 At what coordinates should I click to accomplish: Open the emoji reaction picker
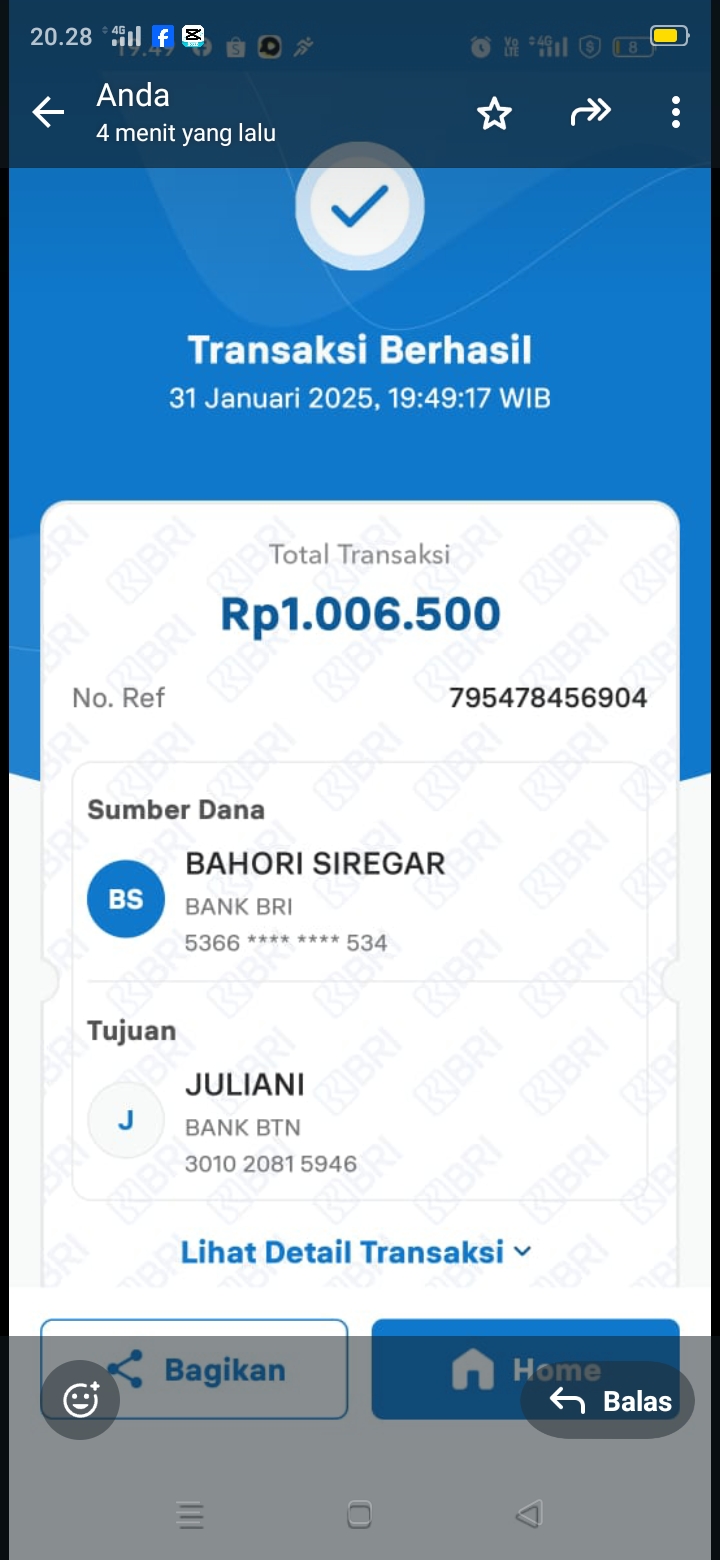pyautogui.click(x=79, y=1399)
